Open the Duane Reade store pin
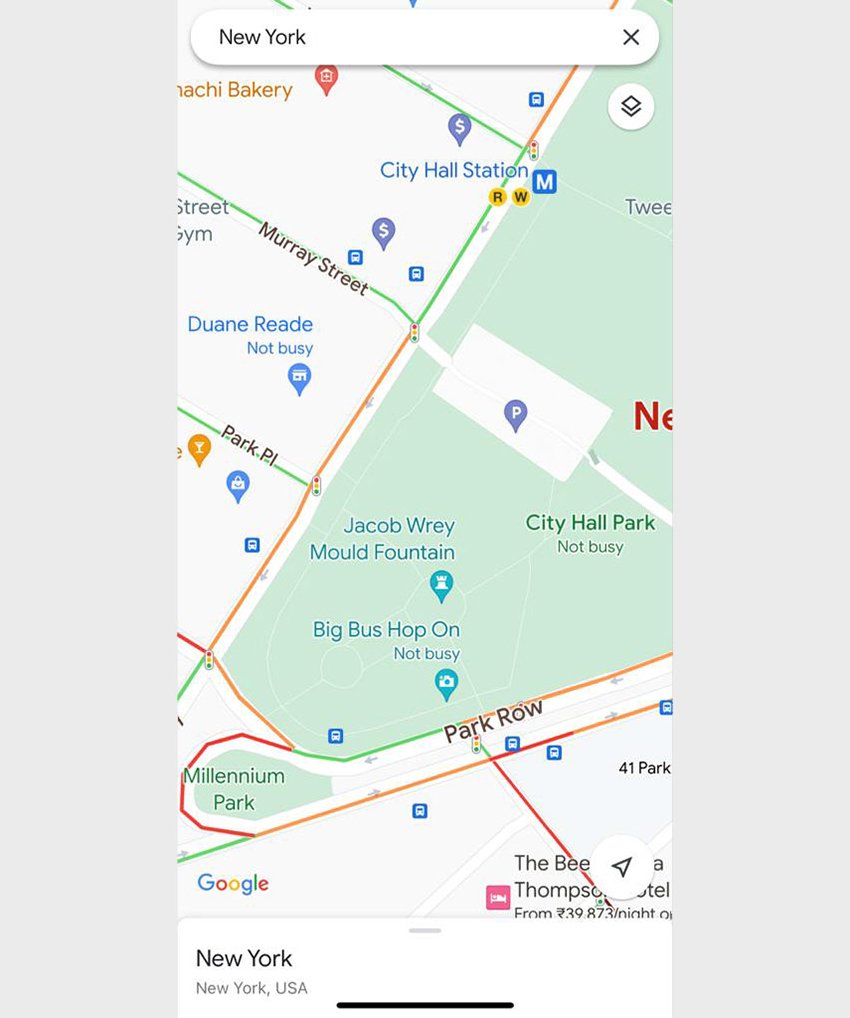This screenshot has height=1018, width=850. [x=299, y=377]
